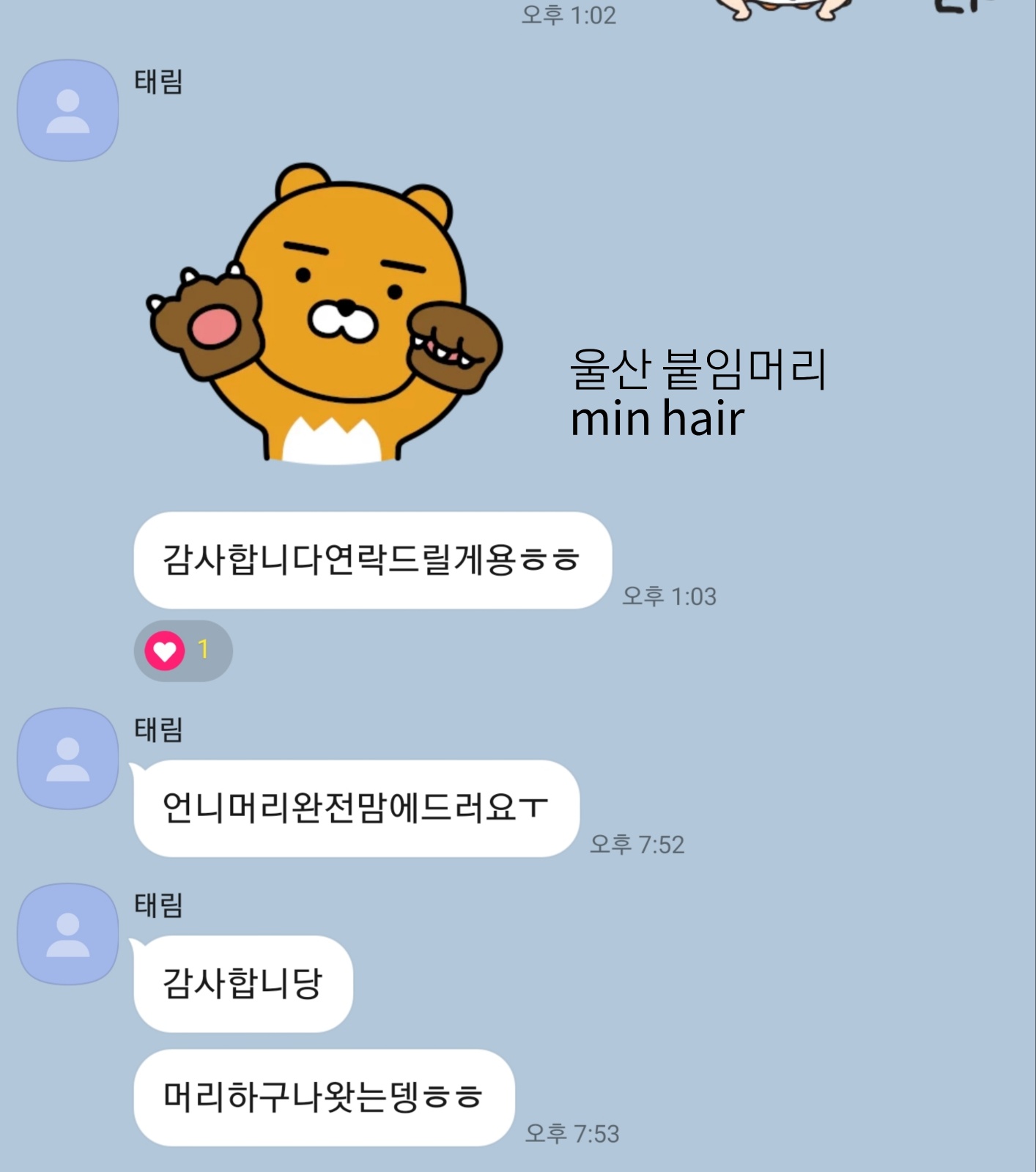Open 태림's profile picture above the Ryan sticker
Screen dimensions: 1036x1172
(68, 111)
